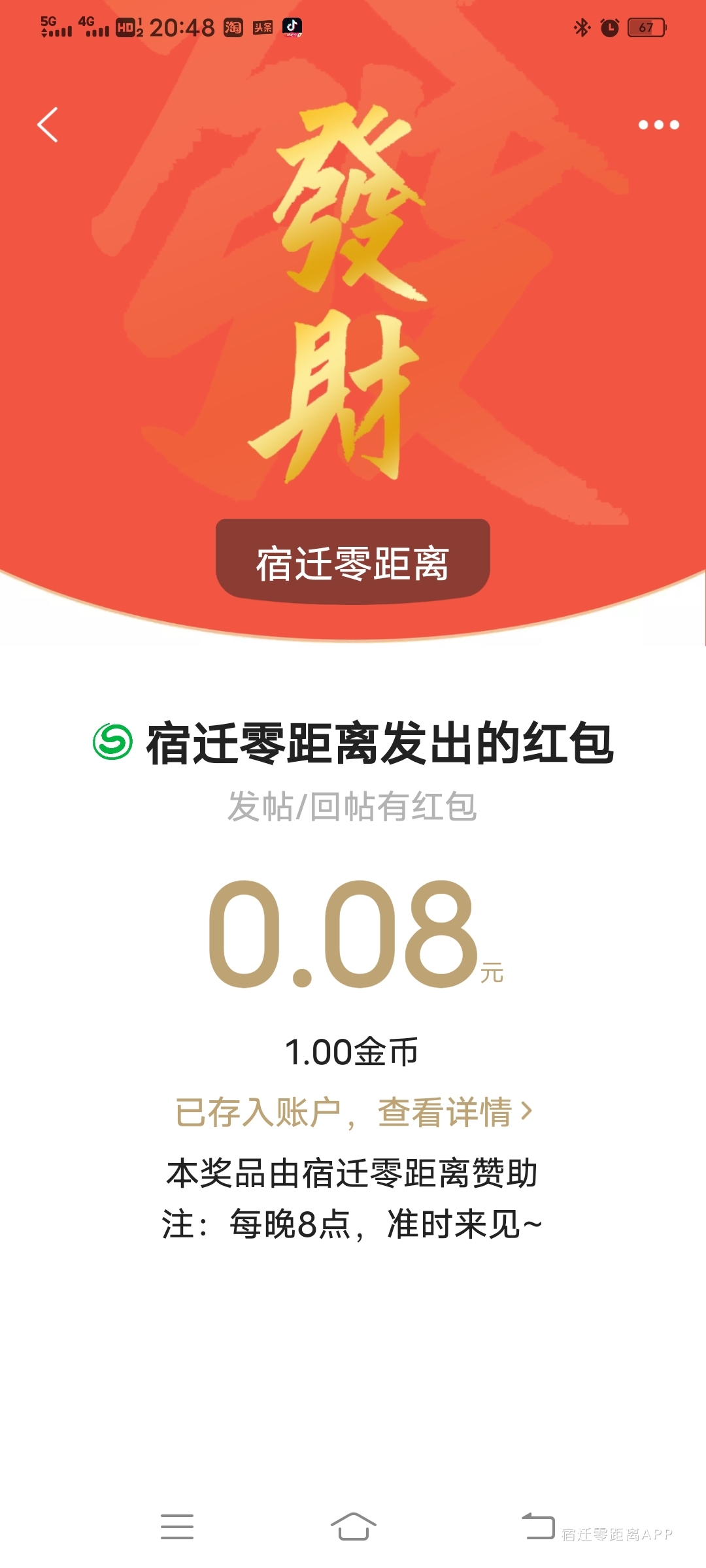Open the three-dot overflow menu

[x=658, y=125]
